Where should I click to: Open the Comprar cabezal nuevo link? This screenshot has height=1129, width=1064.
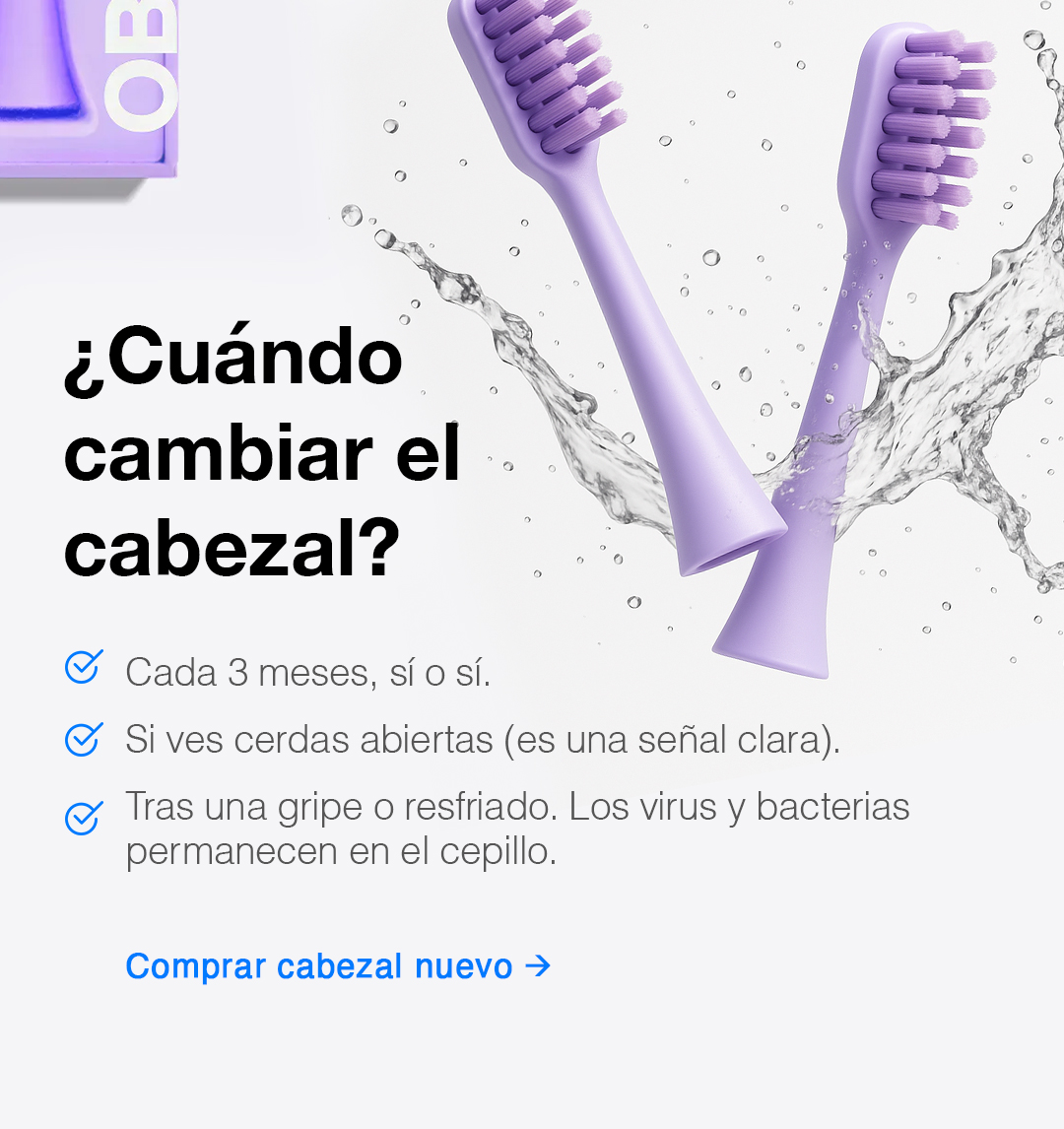337,965
